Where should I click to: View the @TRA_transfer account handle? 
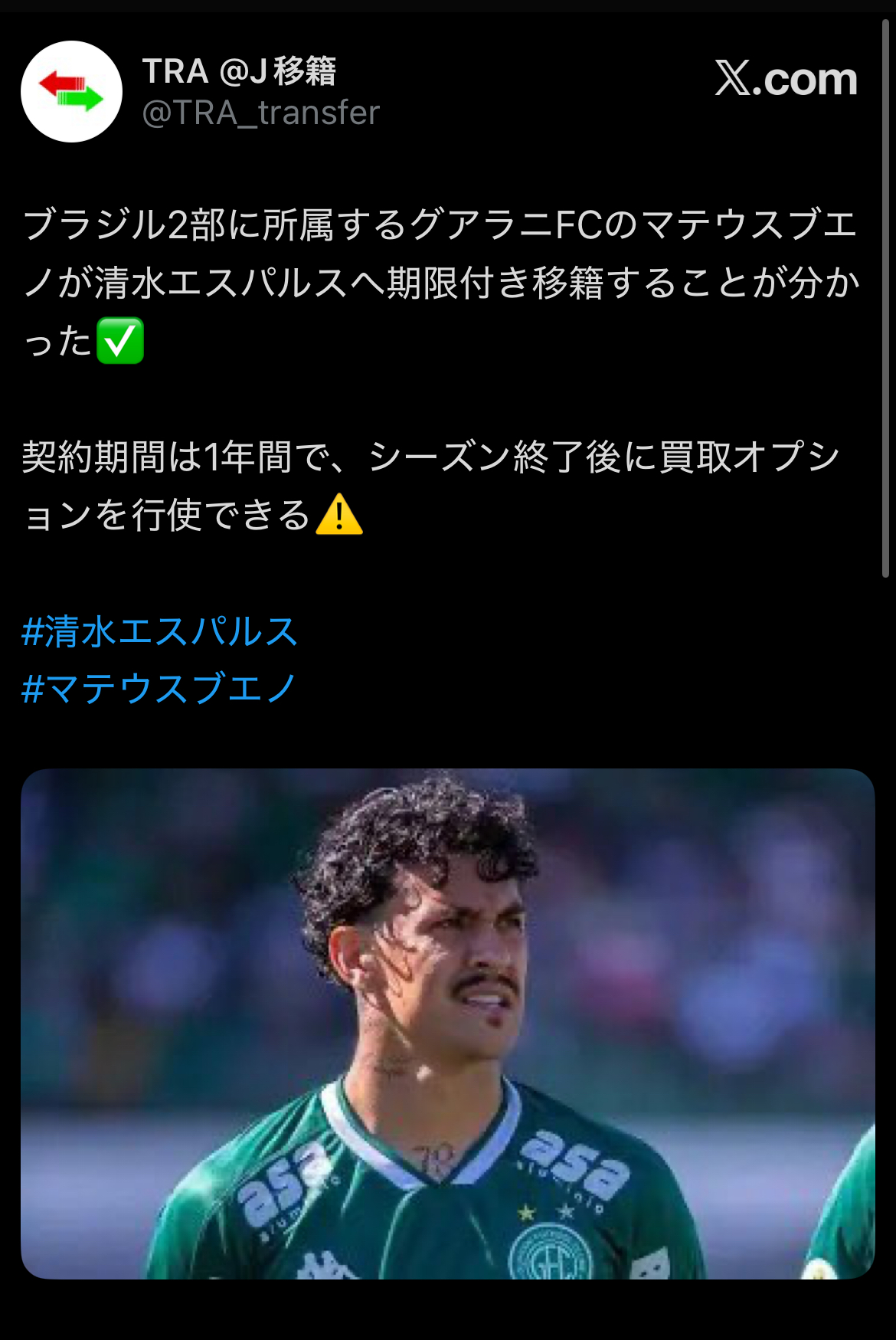(260, 113)
